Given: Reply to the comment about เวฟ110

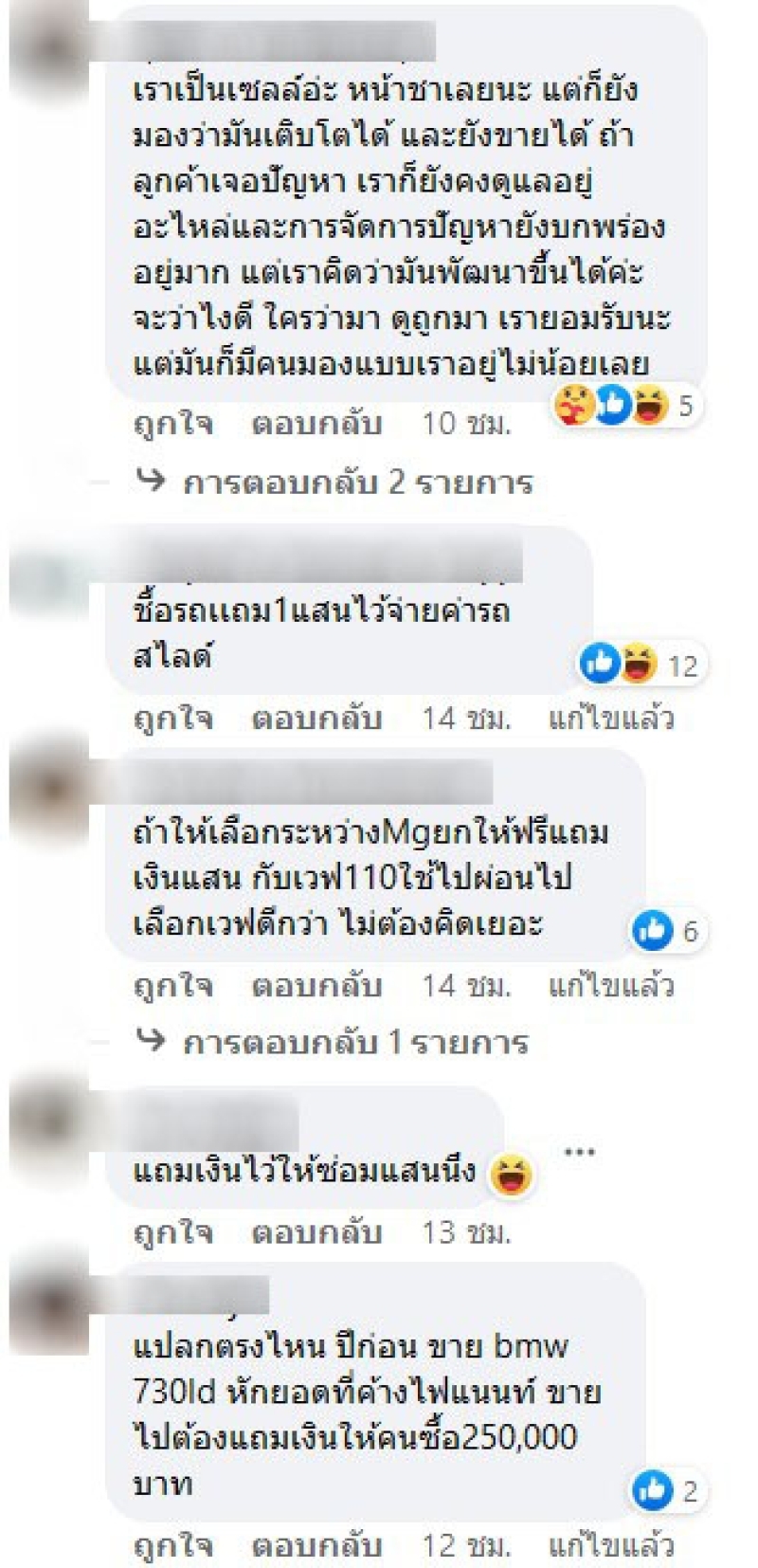Looking at the screenshot, I should click(316, 986).
